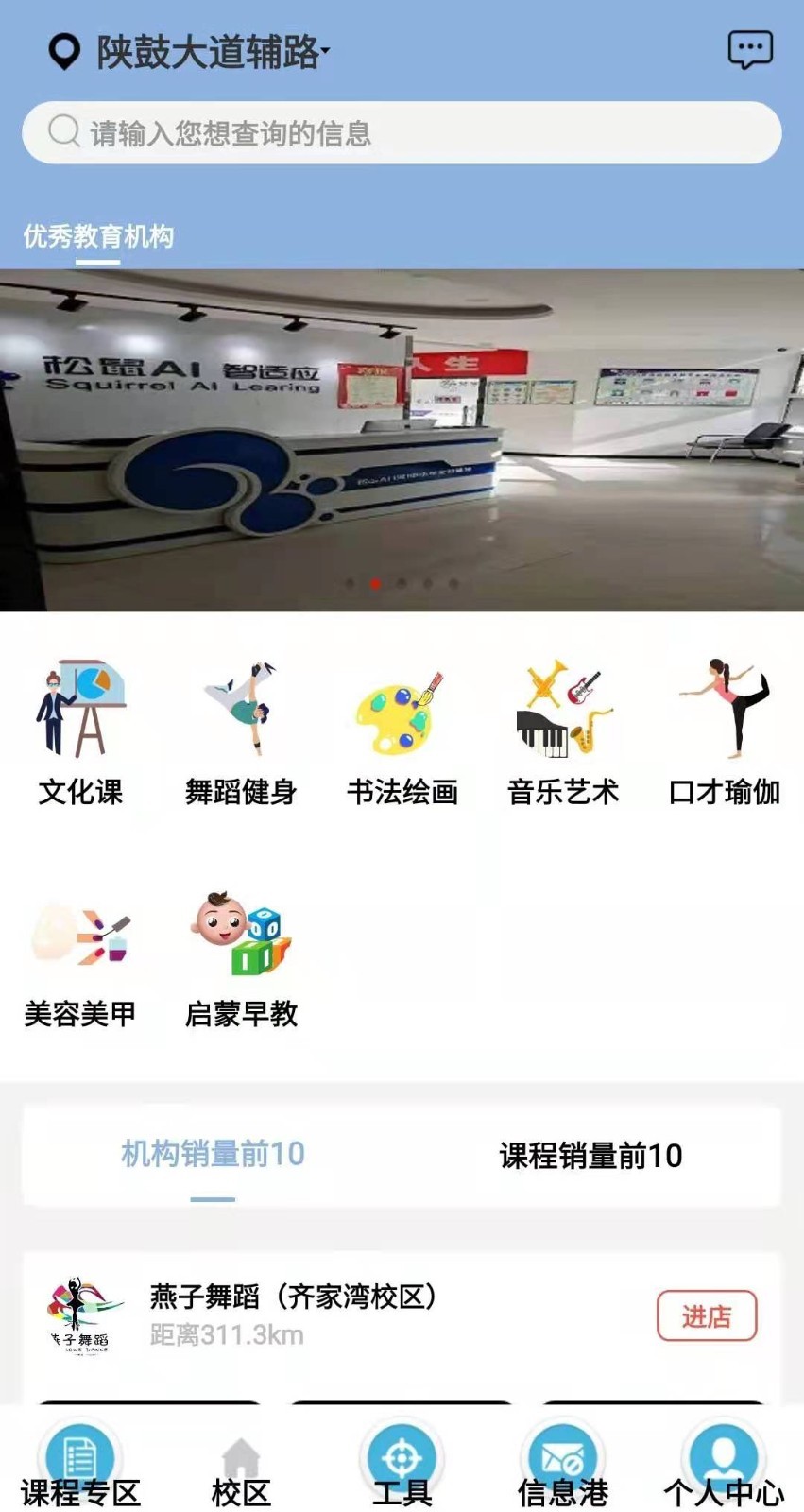Switch to 机构销量前10 tab
This screenshot has width=804, height=1512.
click(x=213, y=1155)
